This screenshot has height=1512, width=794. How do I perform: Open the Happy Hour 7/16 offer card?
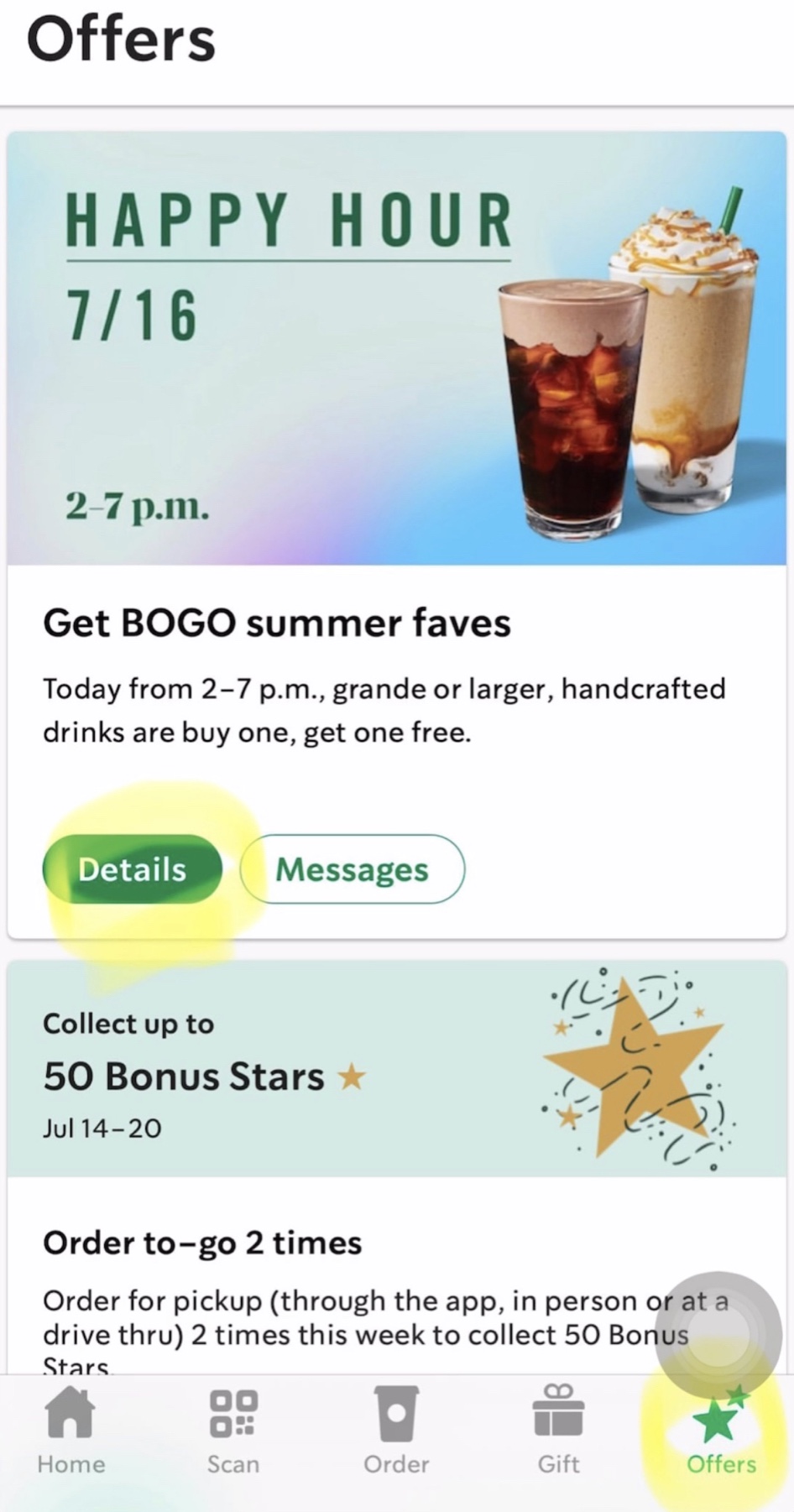point(396,348)
